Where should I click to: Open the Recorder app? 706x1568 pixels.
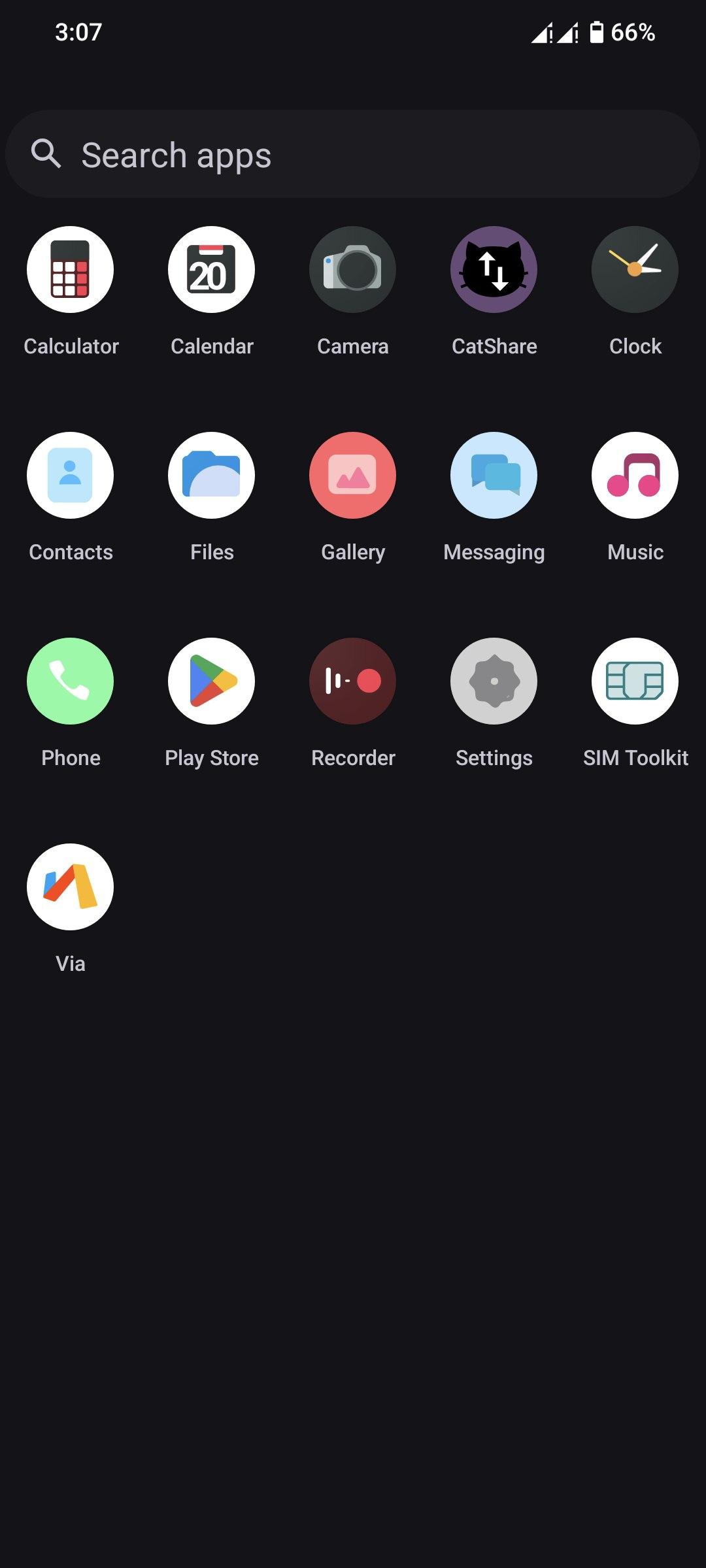(352, 681)
